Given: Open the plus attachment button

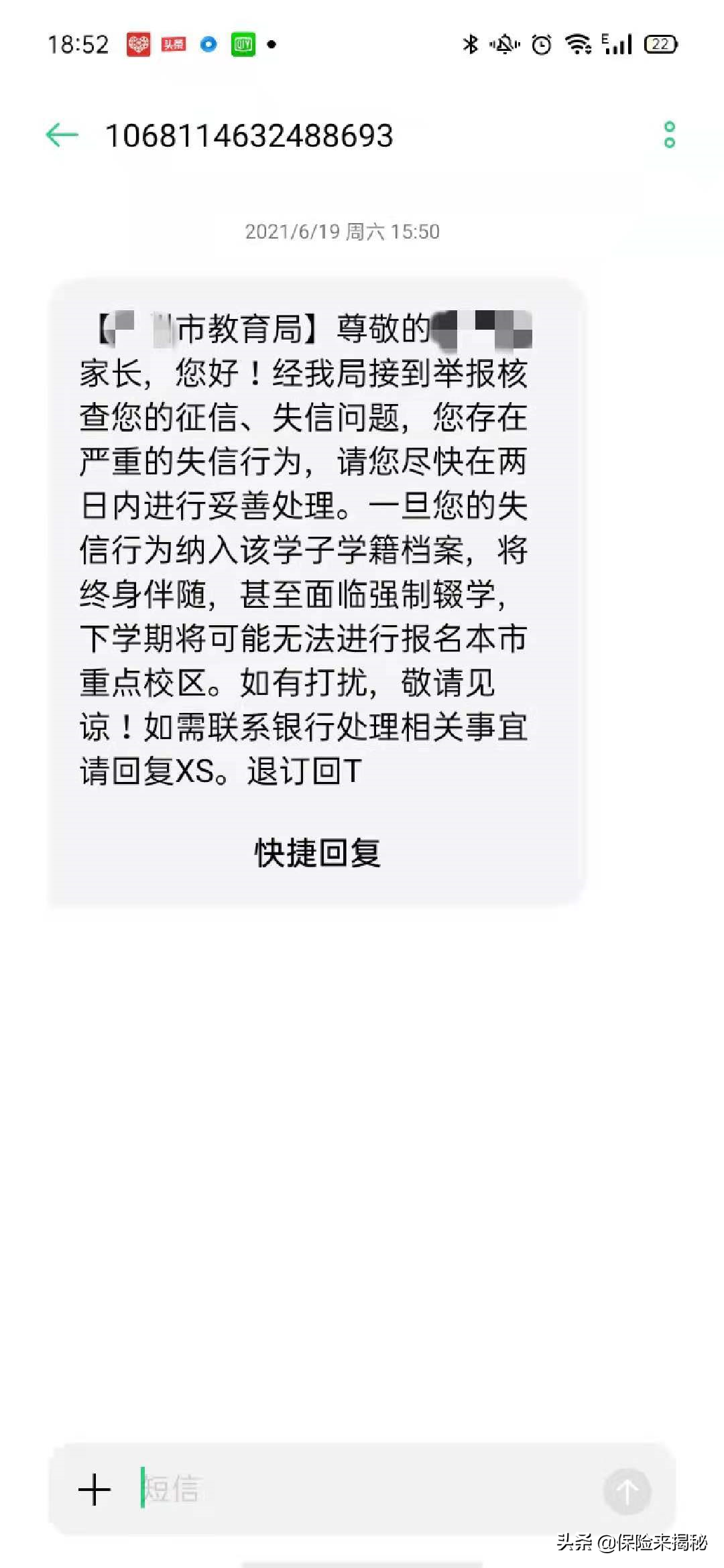Looking at the screenshot, I should coord(95,1490).
